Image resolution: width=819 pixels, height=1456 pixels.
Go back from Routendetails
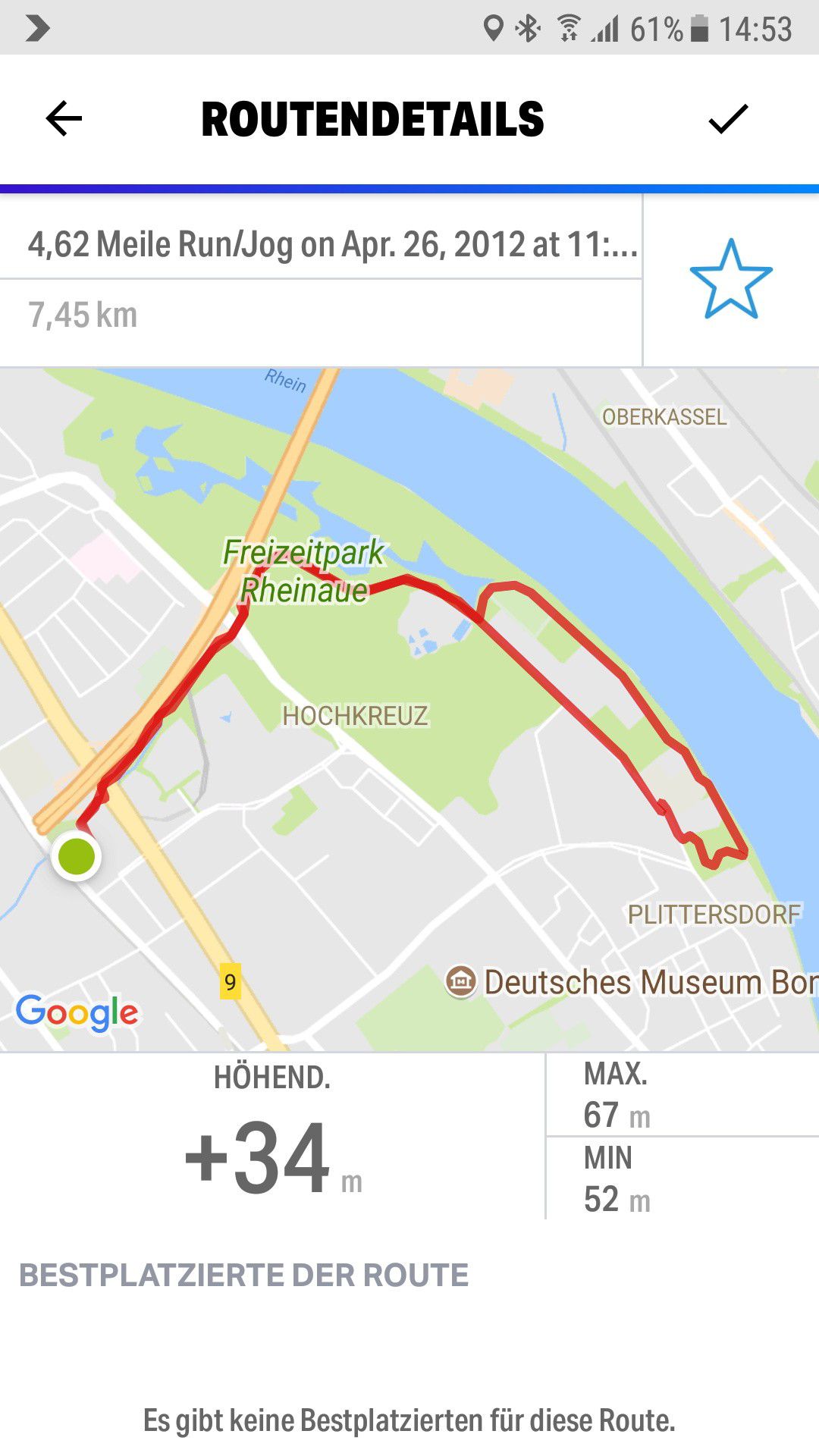(64, 119)
